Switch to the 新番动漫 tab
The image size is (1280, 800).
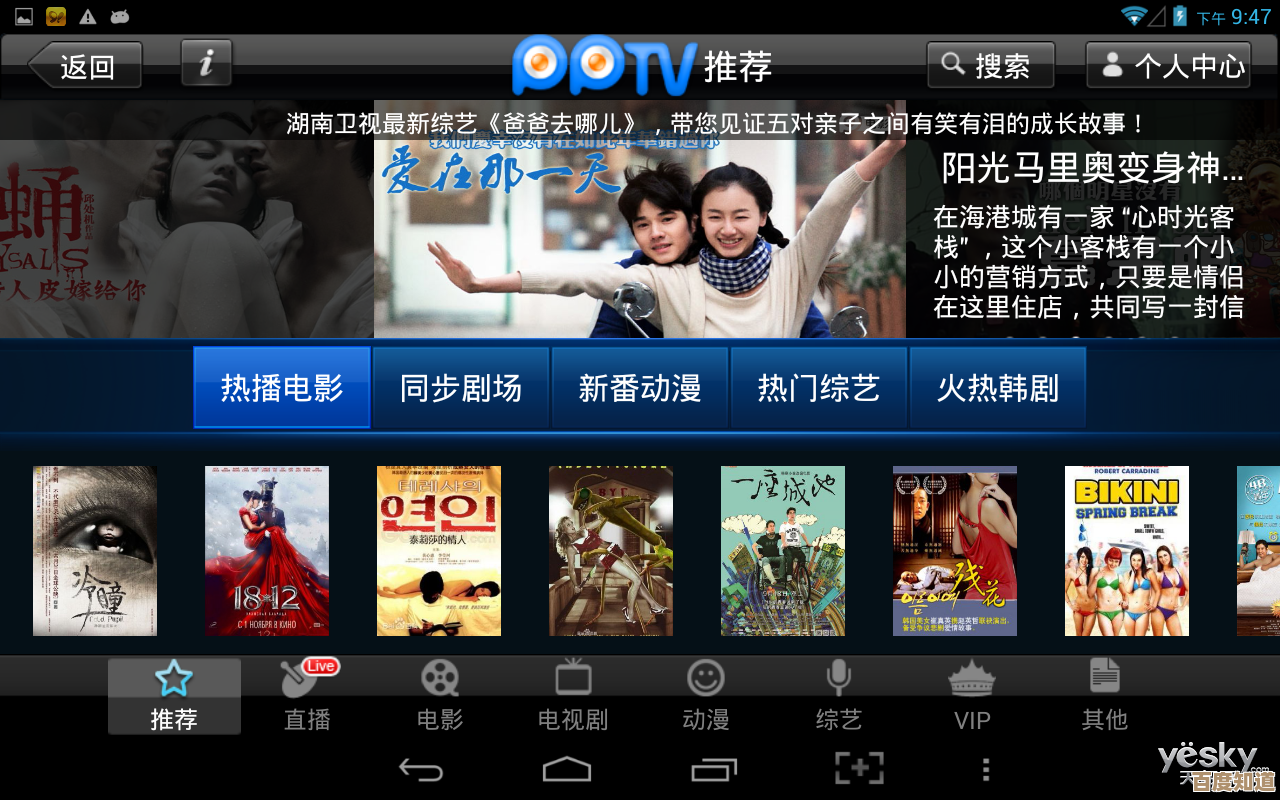click(x=640, y=388)
